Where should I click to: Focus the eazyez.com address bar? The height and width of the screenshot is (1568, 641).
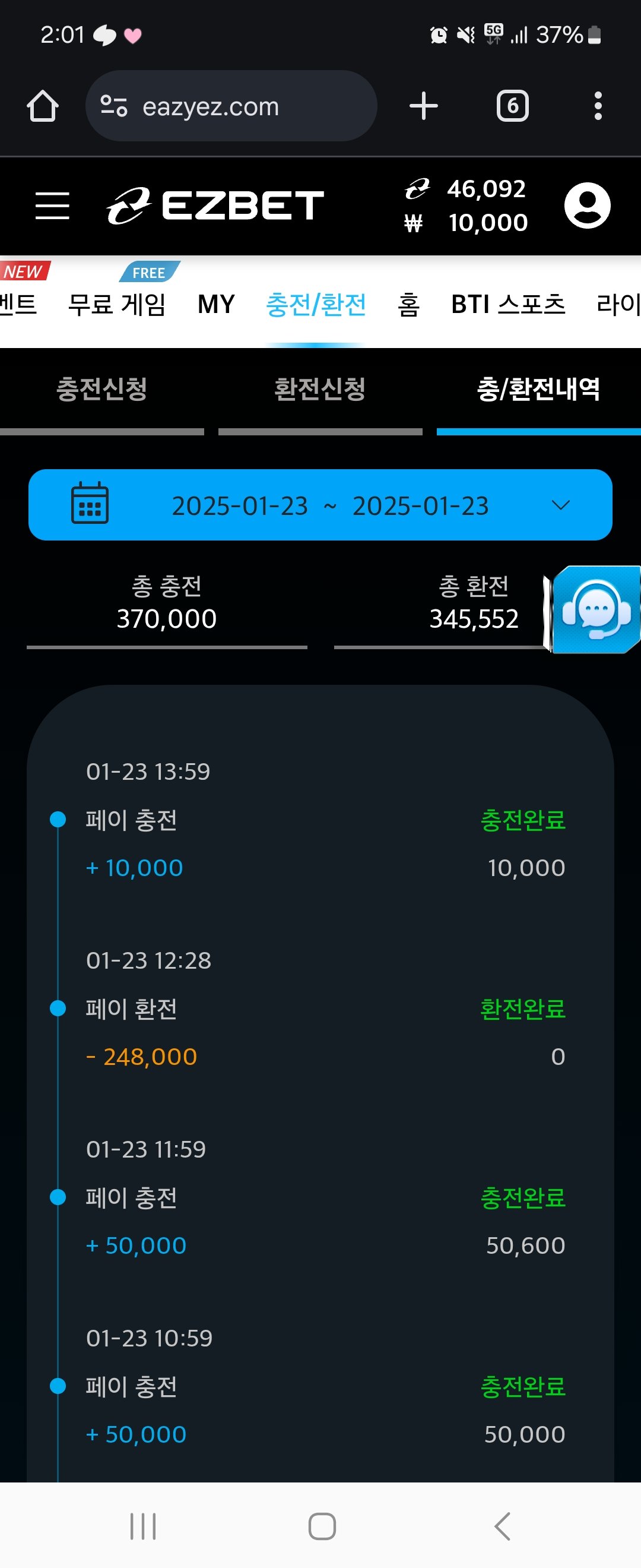(x=231, y=106)
